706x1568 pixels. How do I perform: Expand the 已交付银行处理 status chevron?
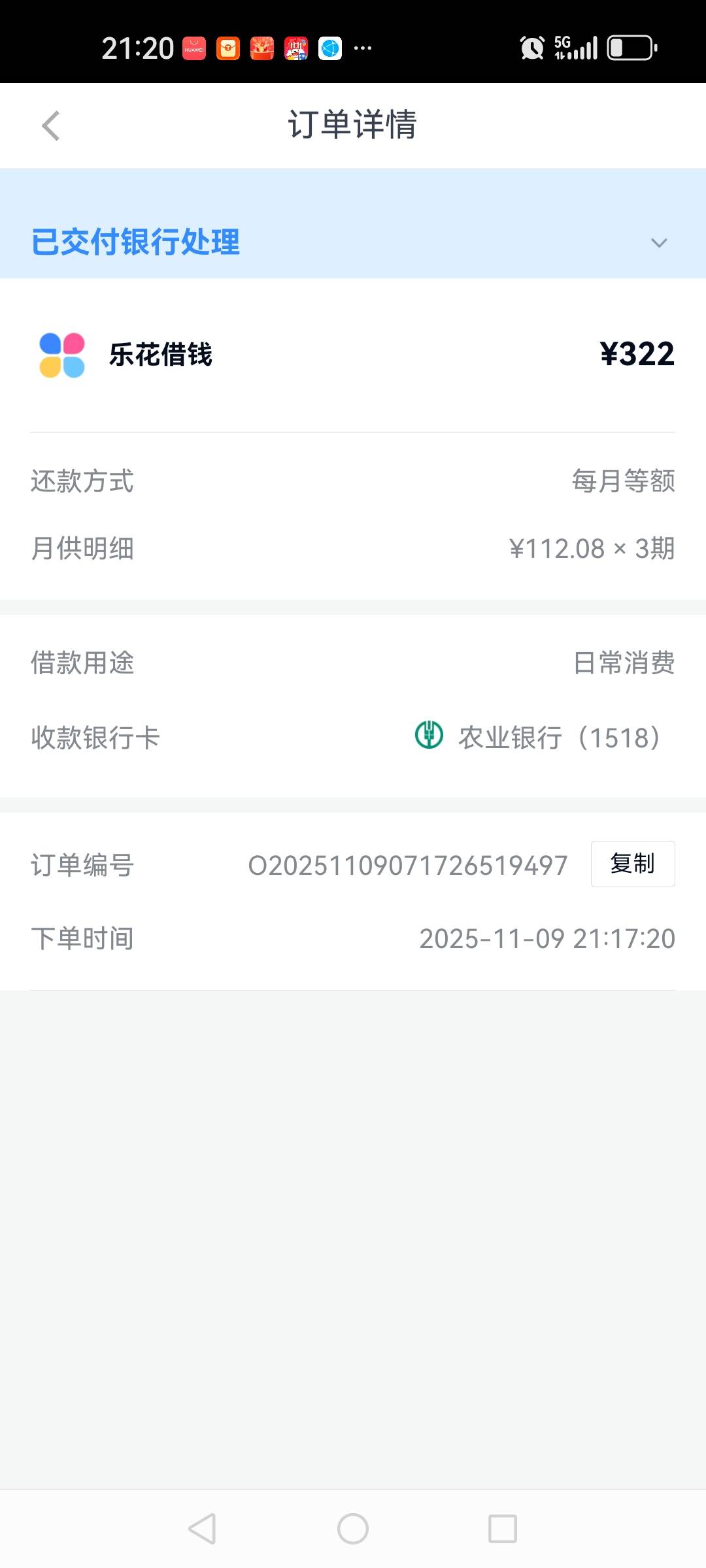(x=658, y=243)
